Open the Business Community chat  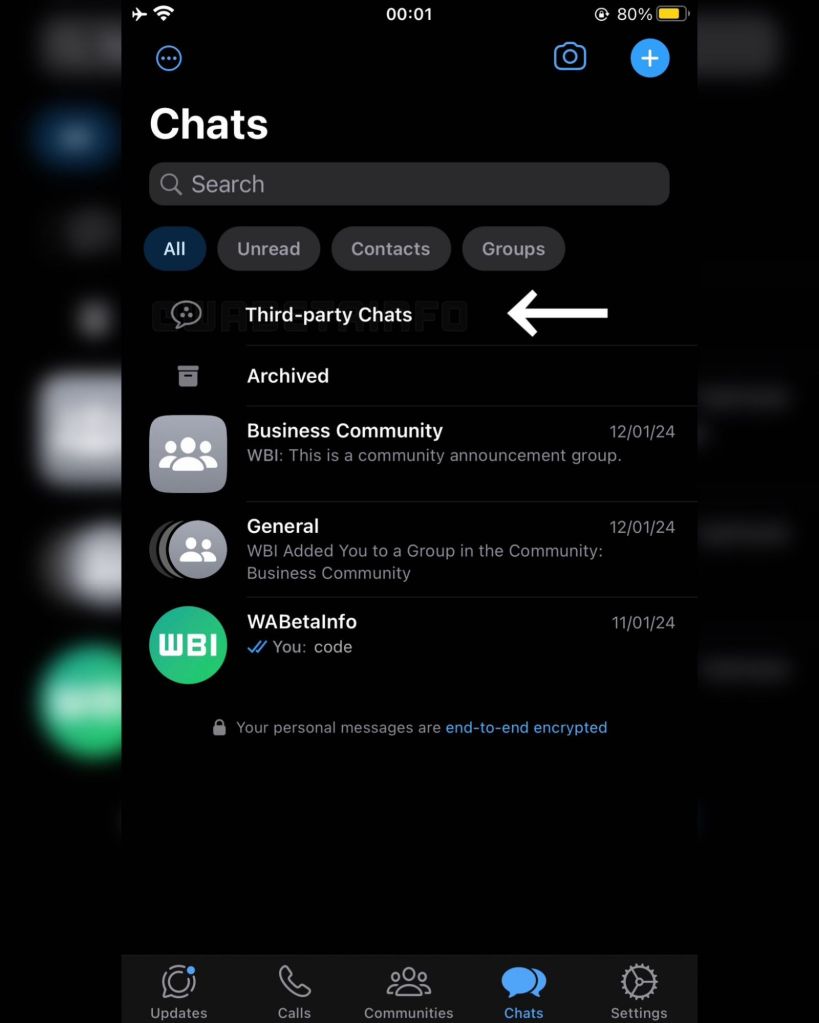(420, 443)
